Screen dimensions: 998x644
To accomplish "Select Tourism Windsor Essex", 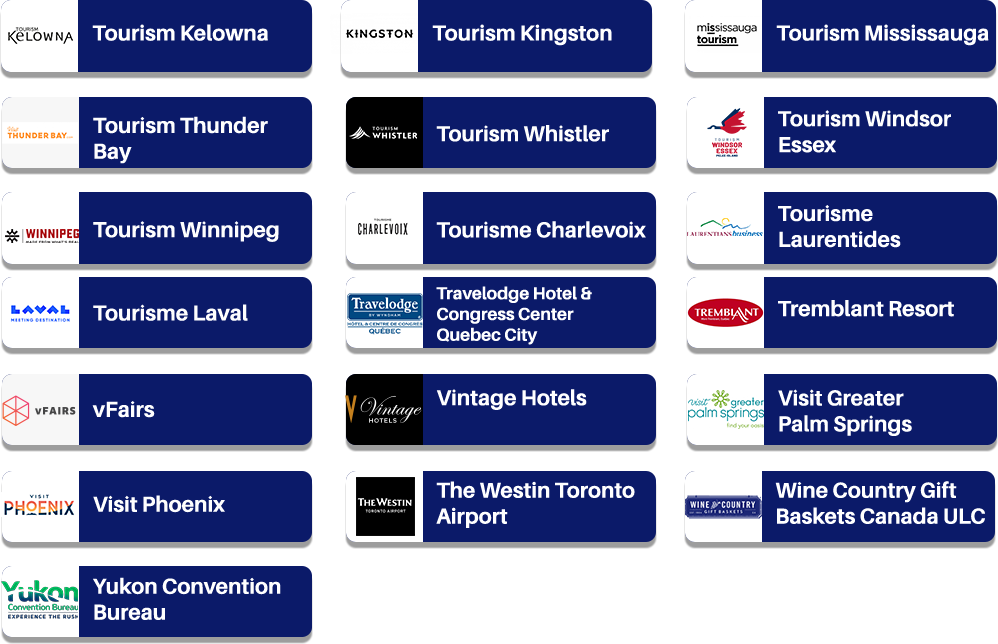I will (864, 132).
